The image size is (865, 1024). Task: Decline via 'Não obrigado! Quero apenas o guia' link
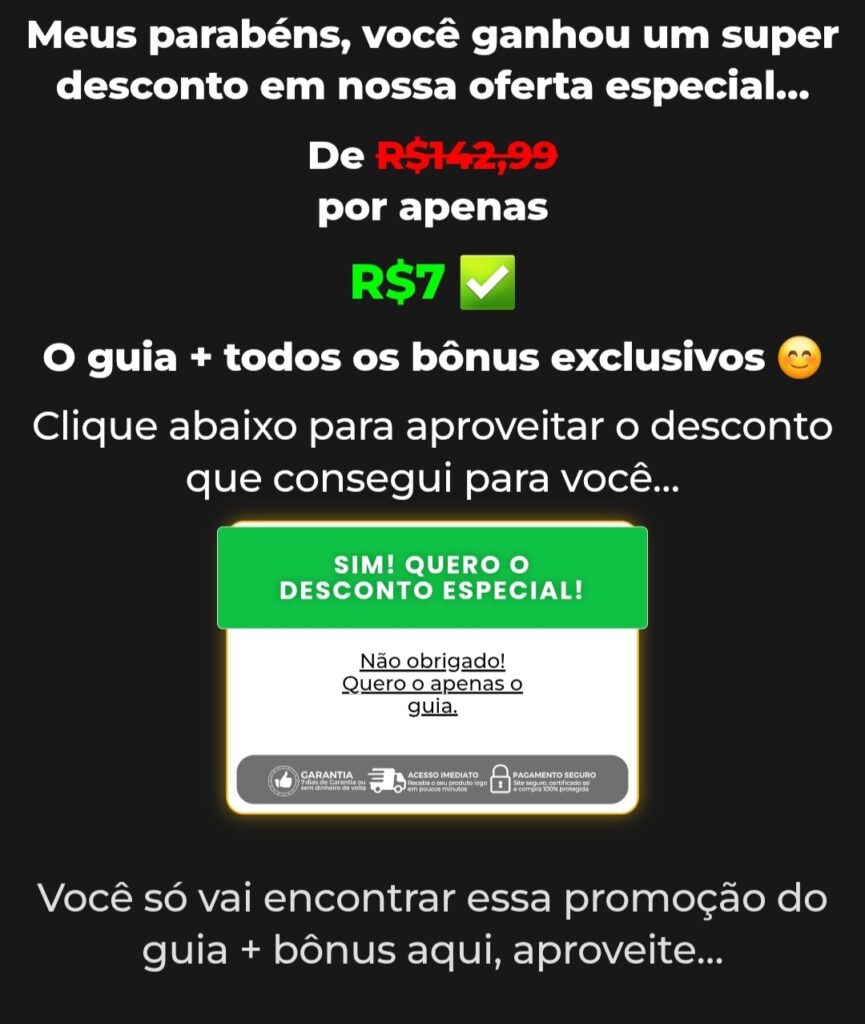pyautogui.click(x=432, y=684)
